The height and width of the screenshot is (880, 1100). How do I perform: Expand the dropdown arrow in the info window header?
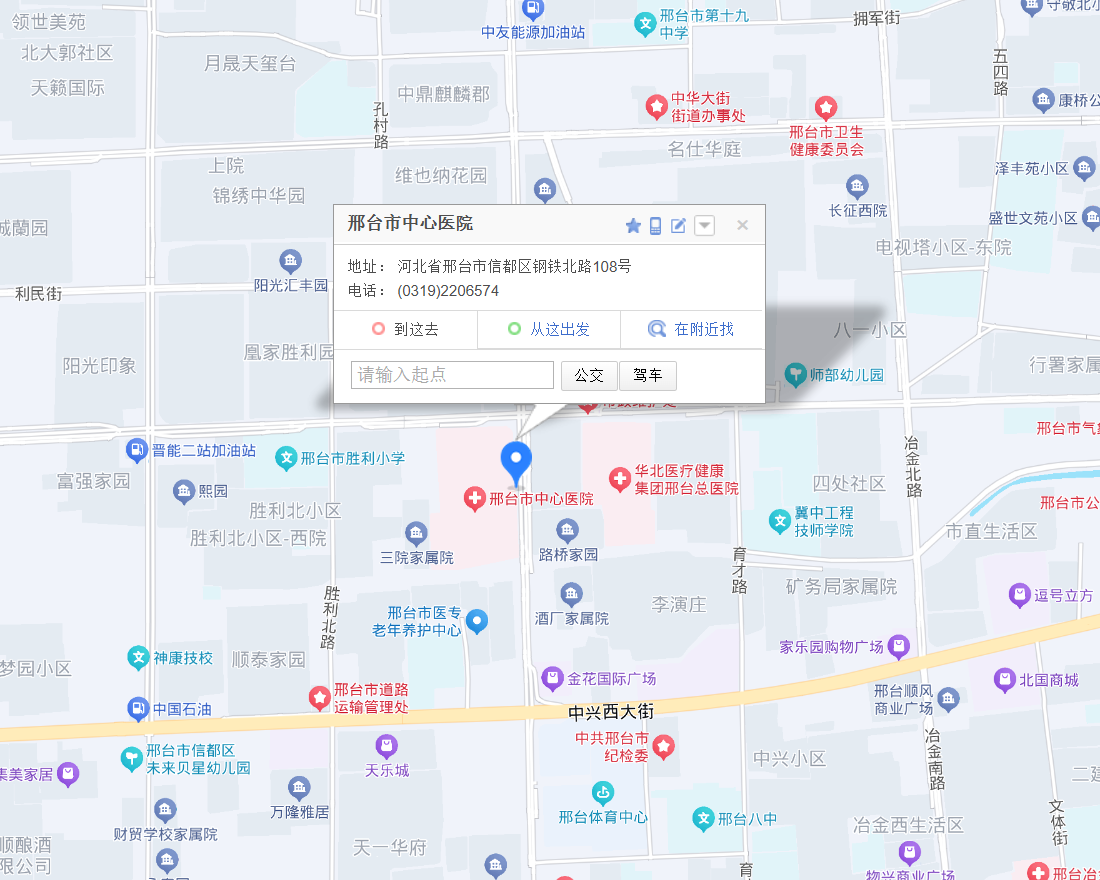coord(705,226)
